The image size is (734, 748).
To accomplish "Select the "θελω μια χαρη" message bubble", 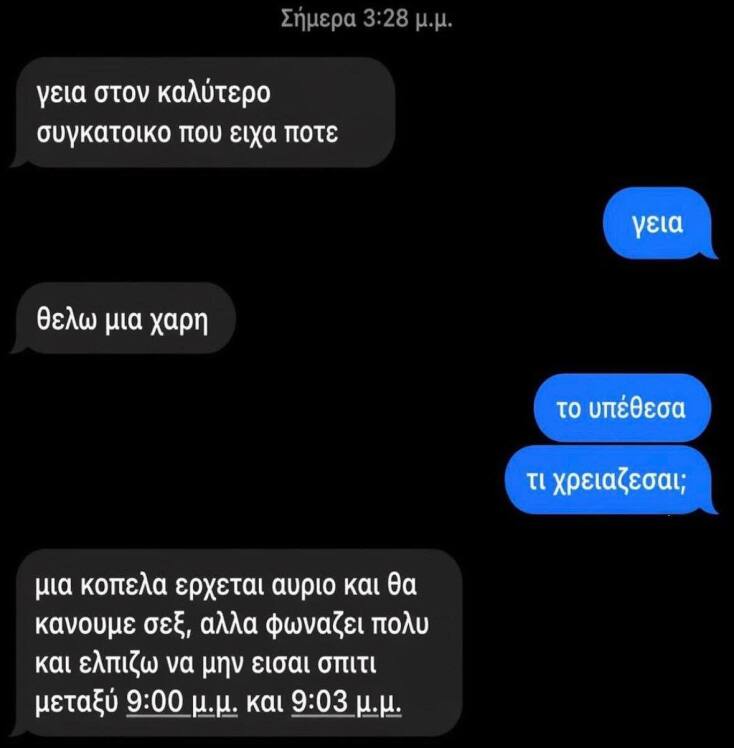I will [x=125, y=318].
